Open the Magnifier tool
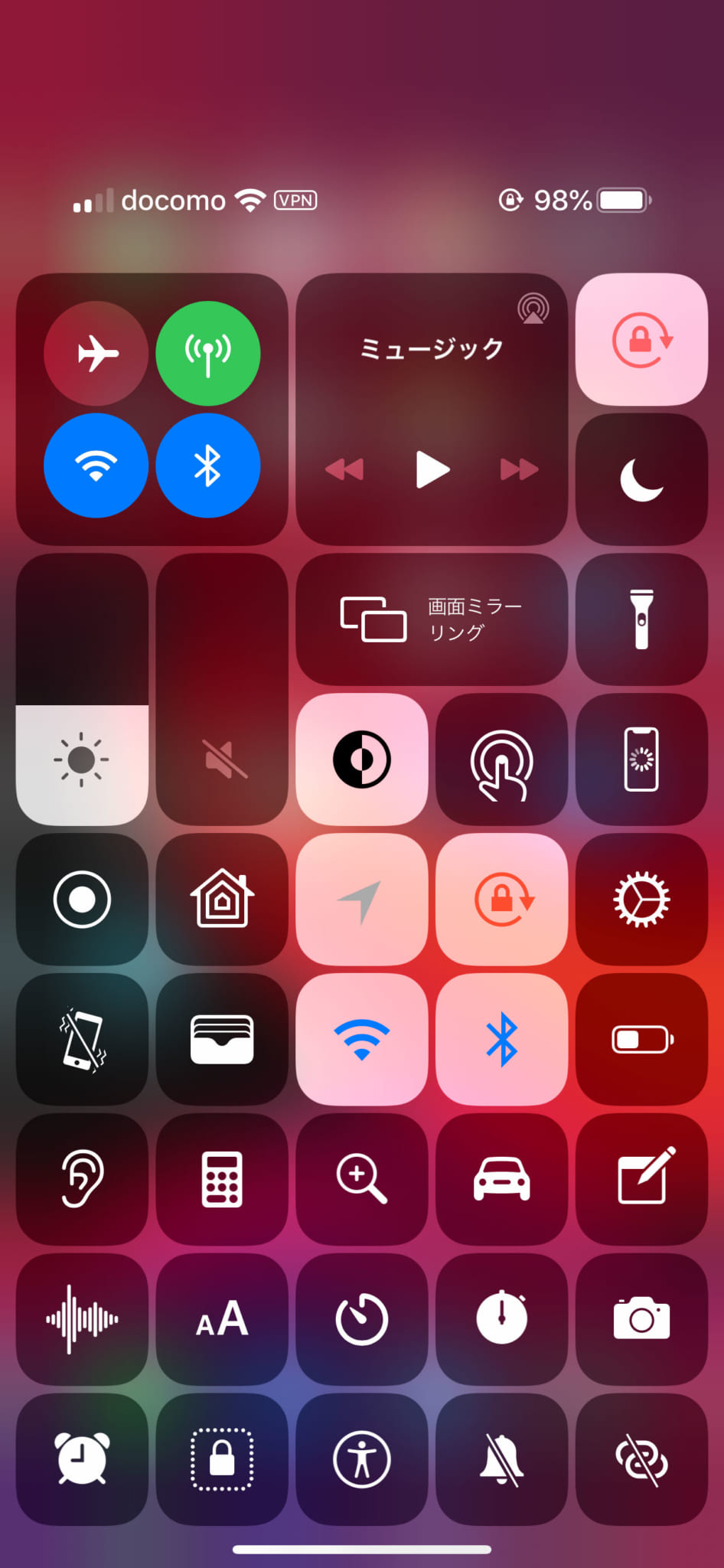 [361, 1179]
